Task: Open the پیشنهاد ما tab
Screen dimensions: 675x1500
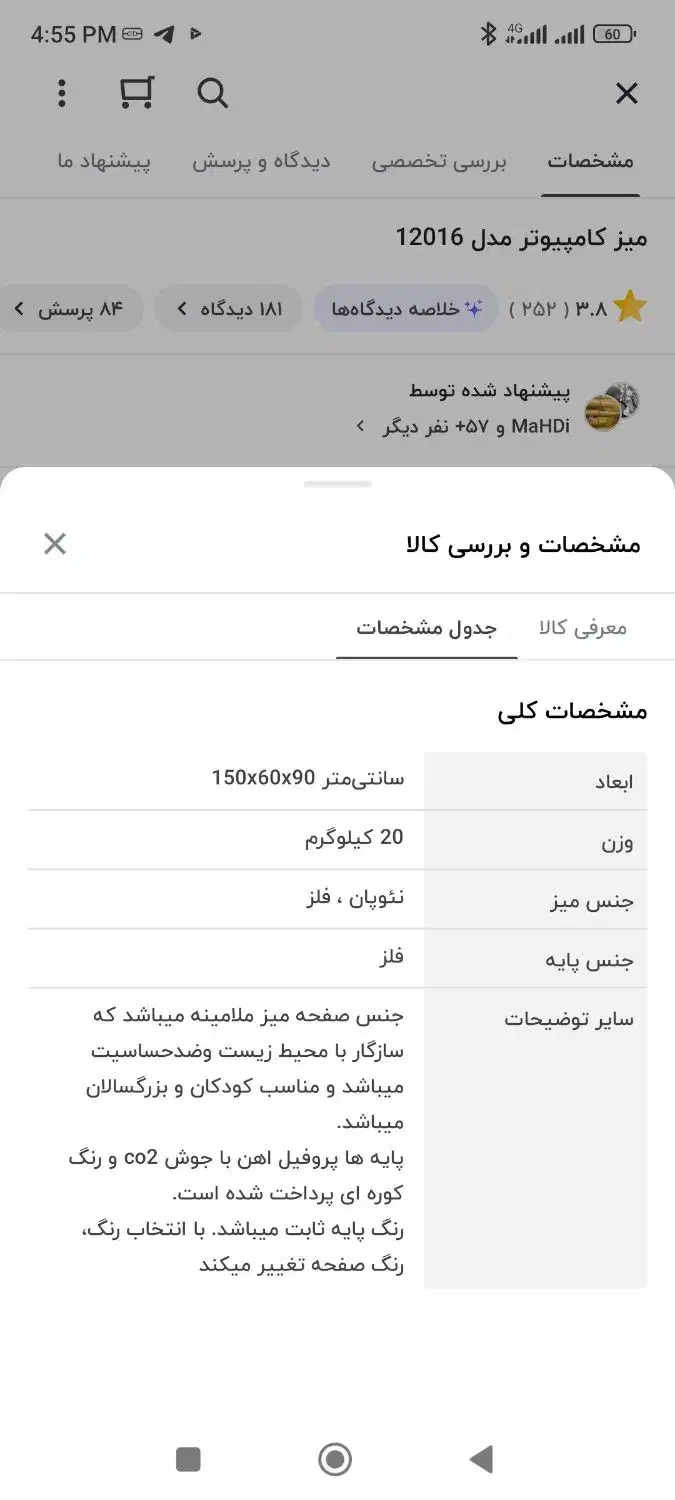Action: (x=104, y=162)
